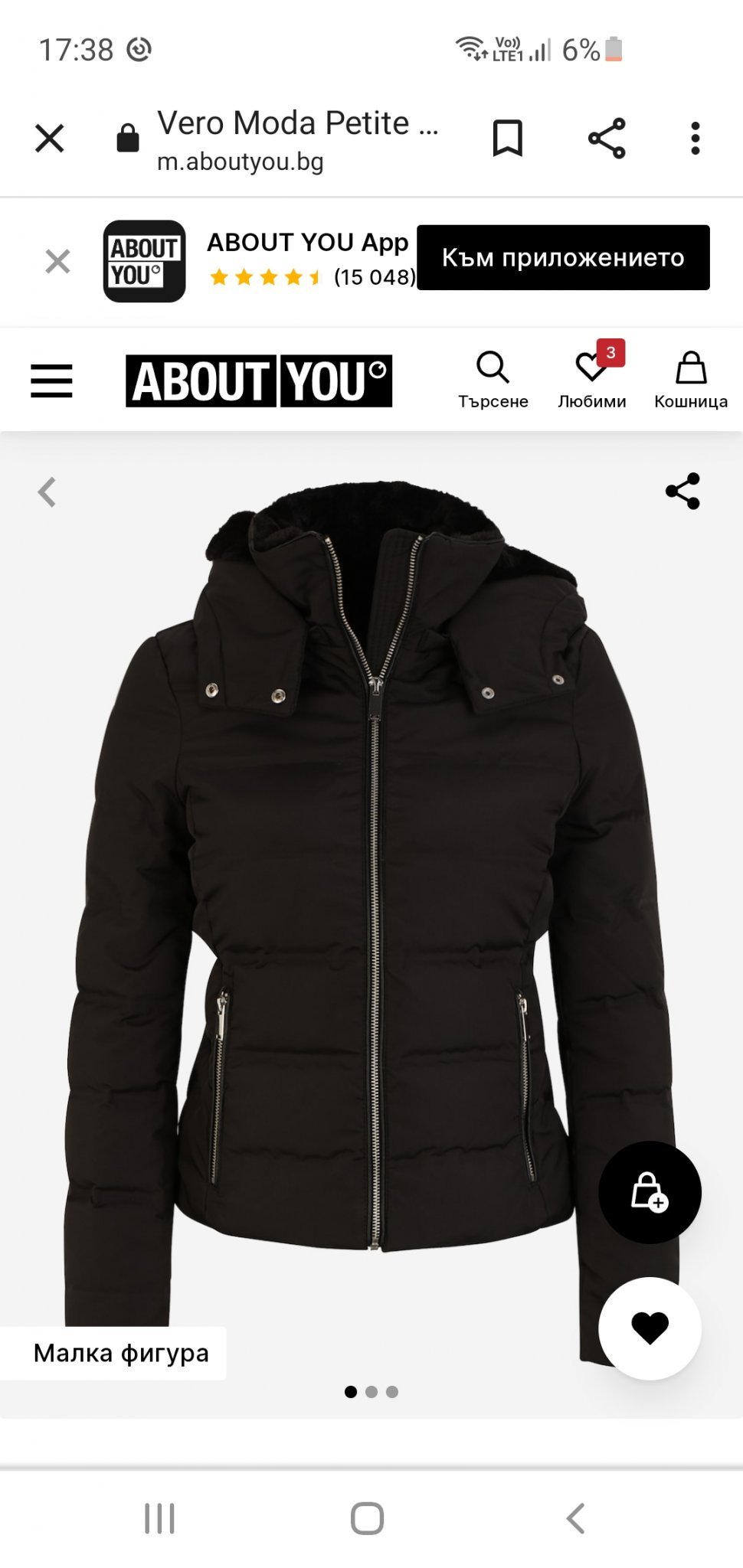Share the page from the browser toolbar
Viewport: 743px width, 1568px height.
pos(607,139)
